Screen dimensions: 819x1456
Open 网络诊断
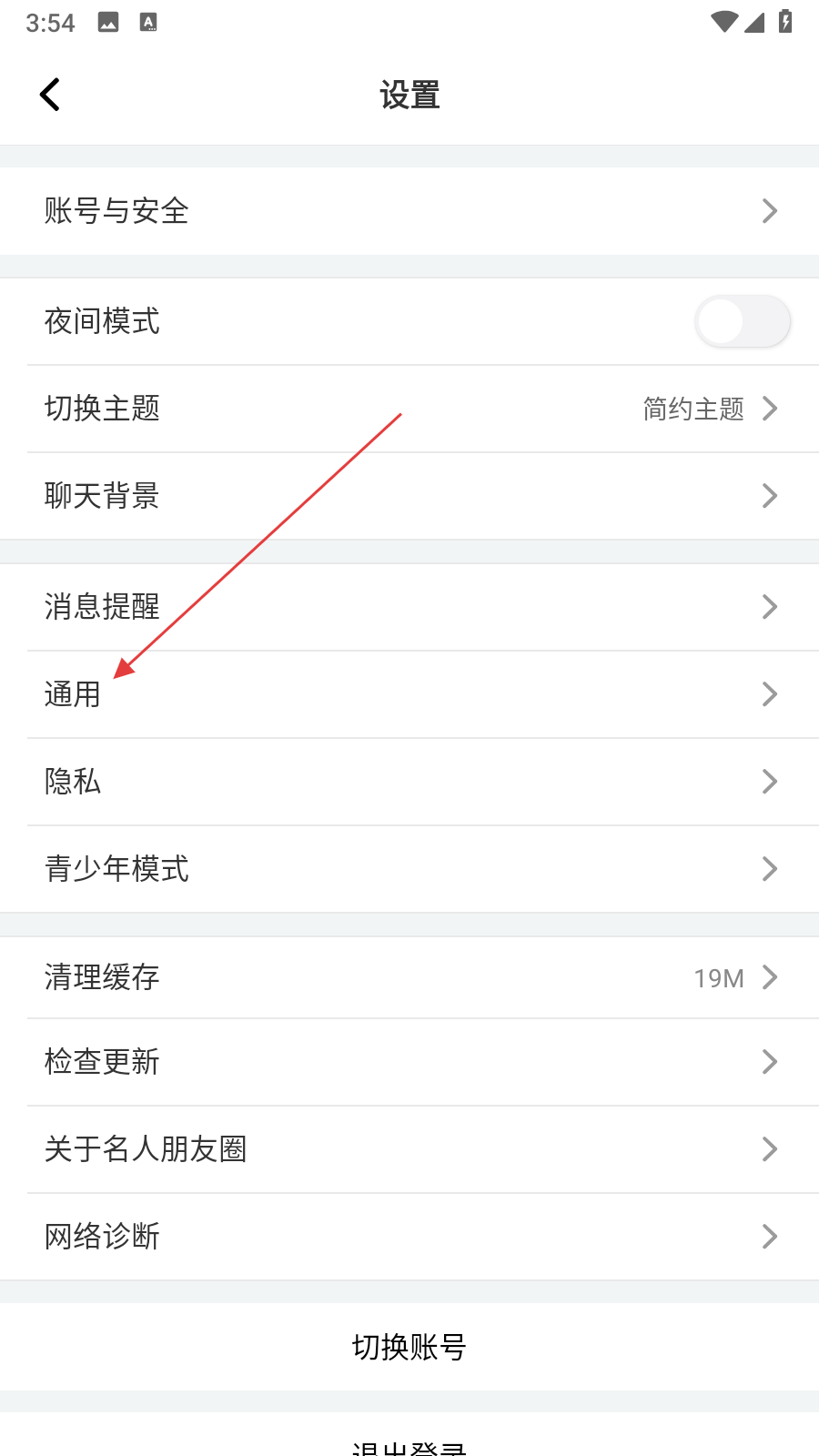pyautogui.click(x=409, y=1237)
